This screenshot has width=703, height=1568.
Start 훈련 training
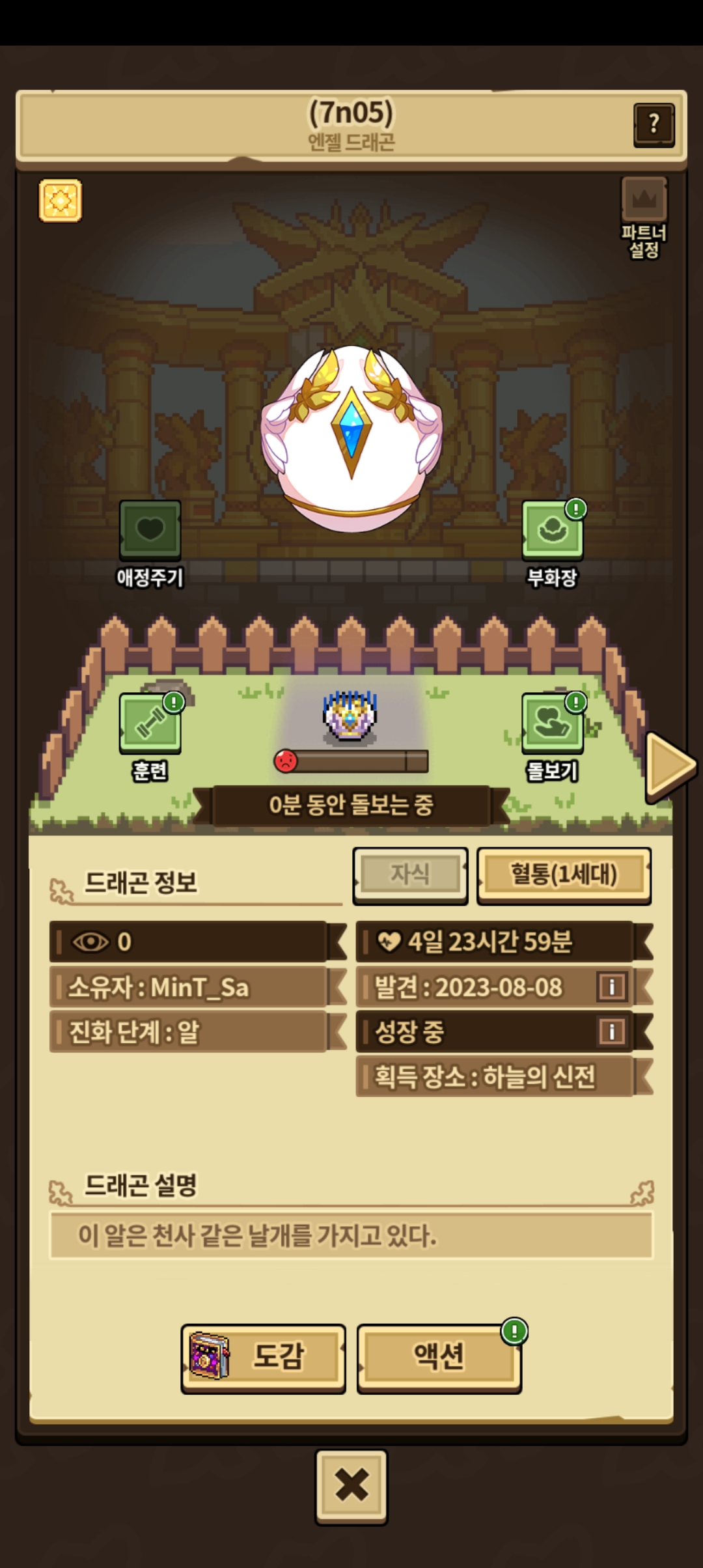click(150, 724)
